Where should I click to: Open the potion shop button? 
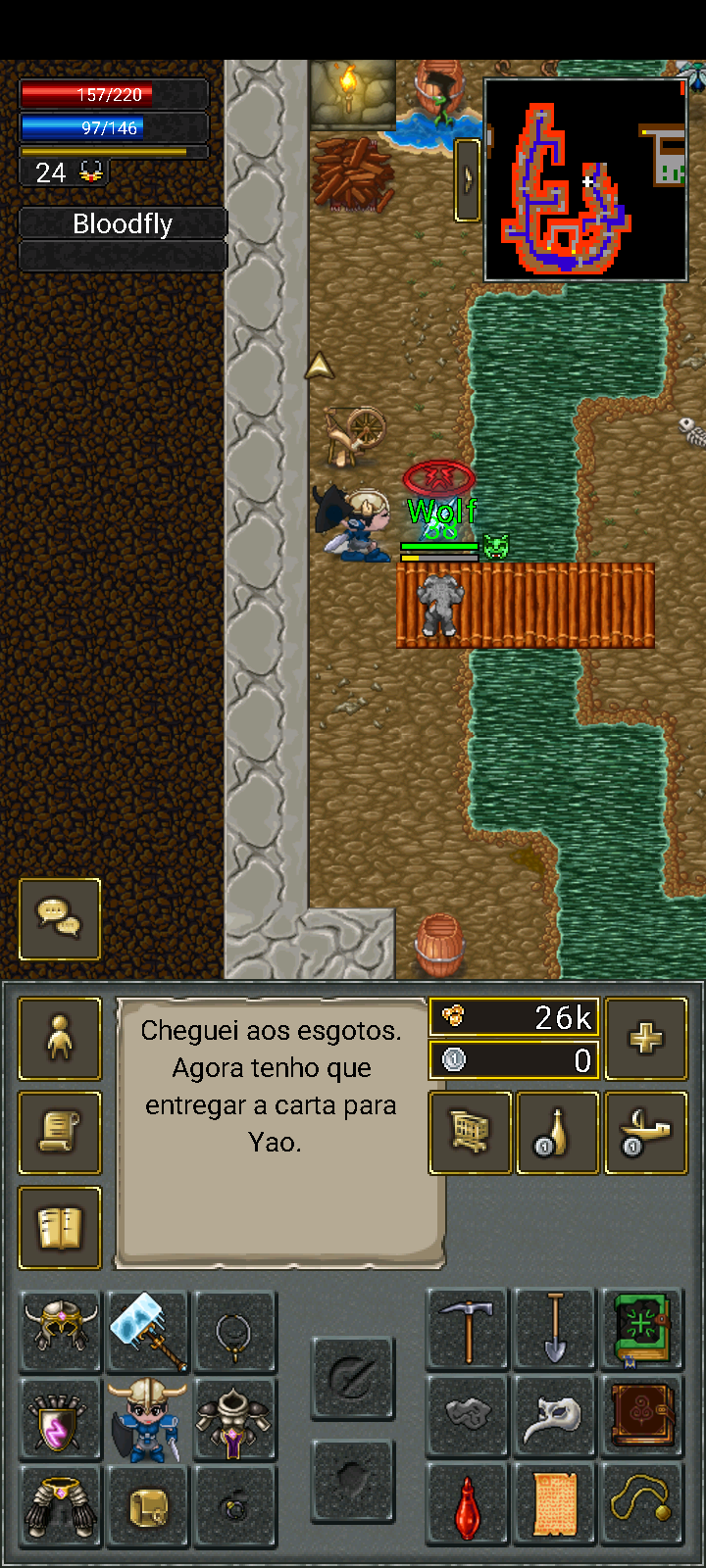tap(557, 1133)
